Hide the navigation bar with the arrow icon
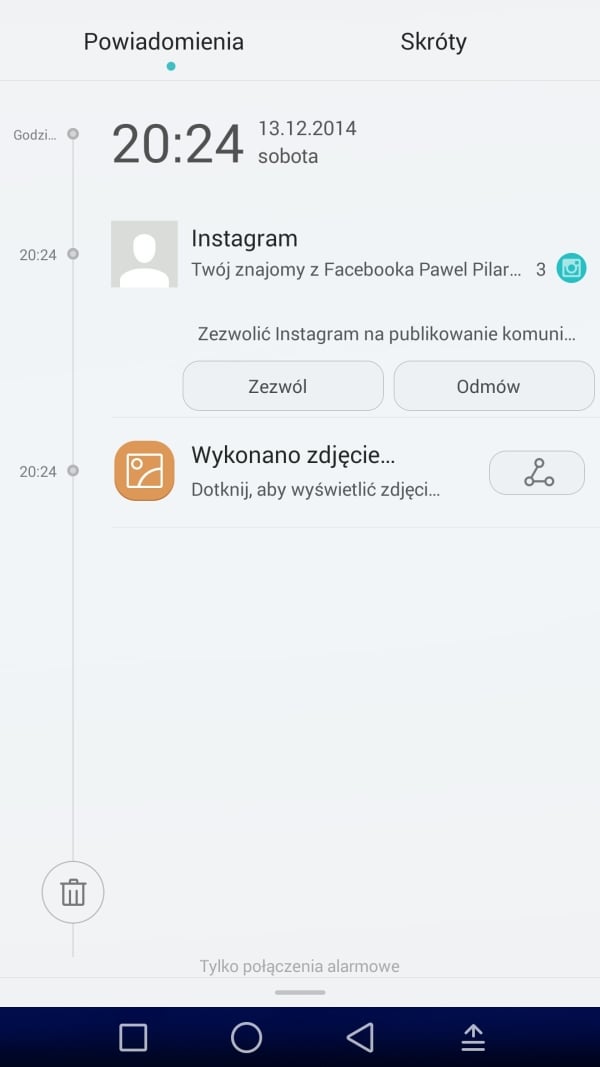This screenshot has width=600, height=1067. pyautogui.click(x=473, y=1037)
